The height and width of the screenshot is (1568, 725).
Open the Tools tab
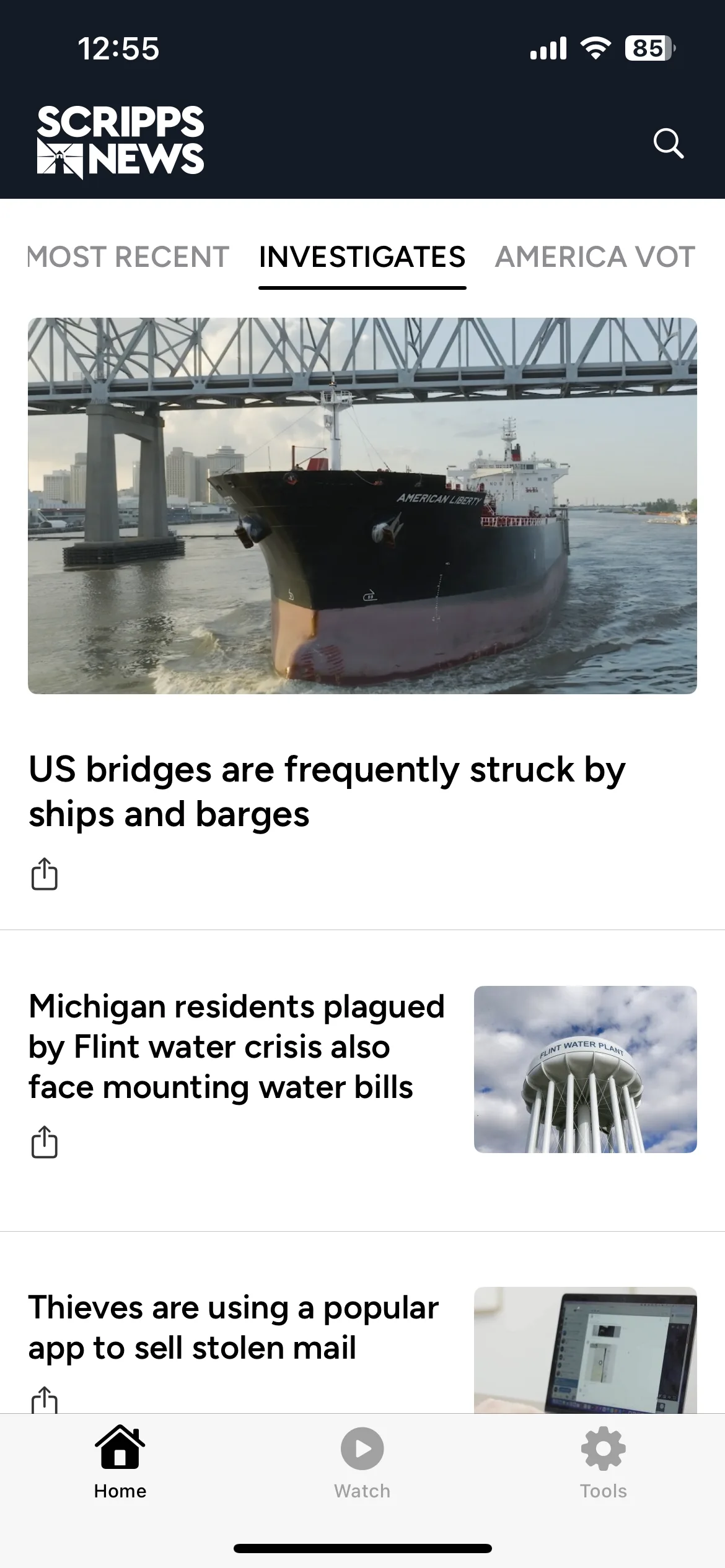pos(604,1463)
